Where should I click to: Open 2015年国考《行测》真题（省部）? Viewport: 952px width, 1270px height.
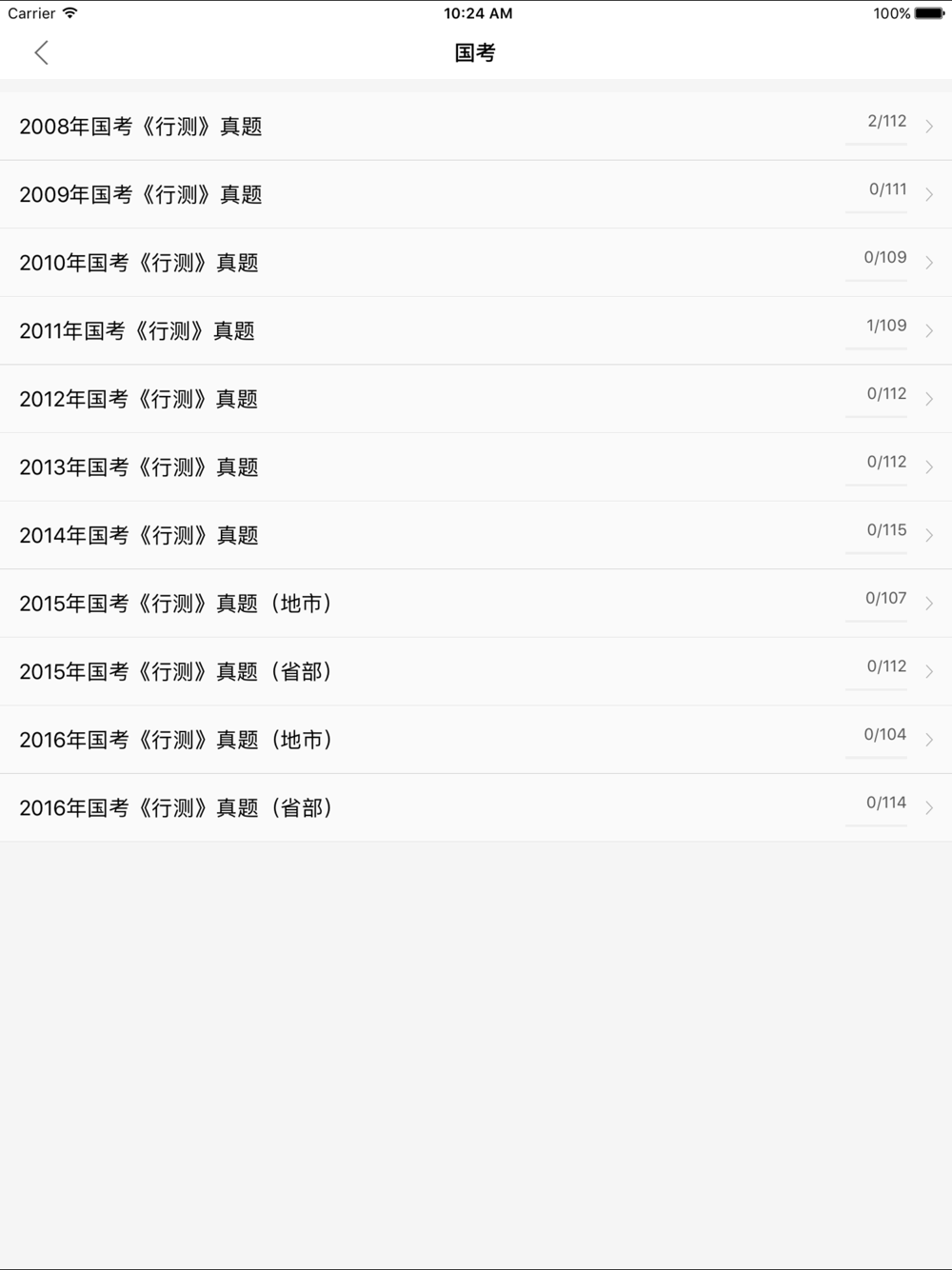tap(476, 671)
